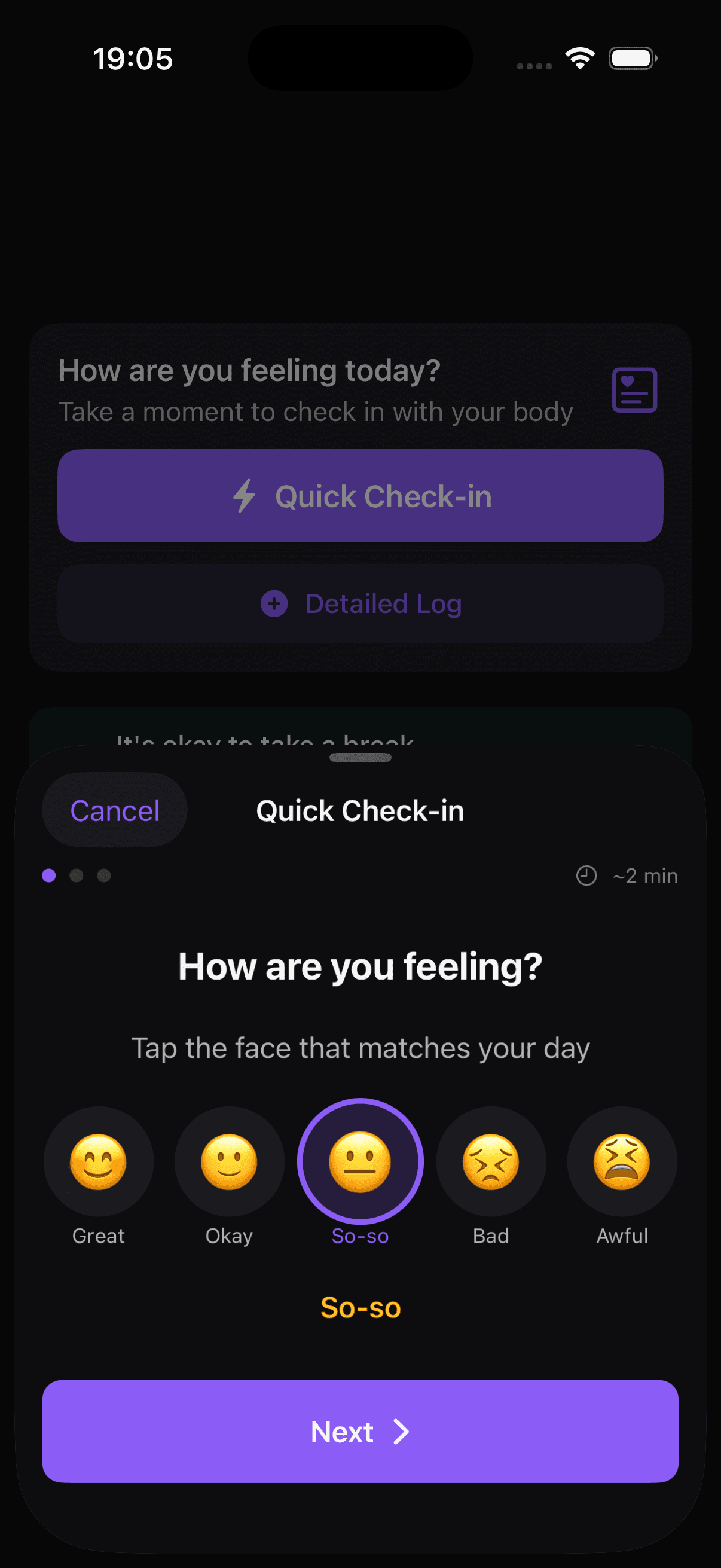The image size is (721, 1568).
Task: Cancel the quick check-in
Action: pyautogui.click(x=114, y=810)
